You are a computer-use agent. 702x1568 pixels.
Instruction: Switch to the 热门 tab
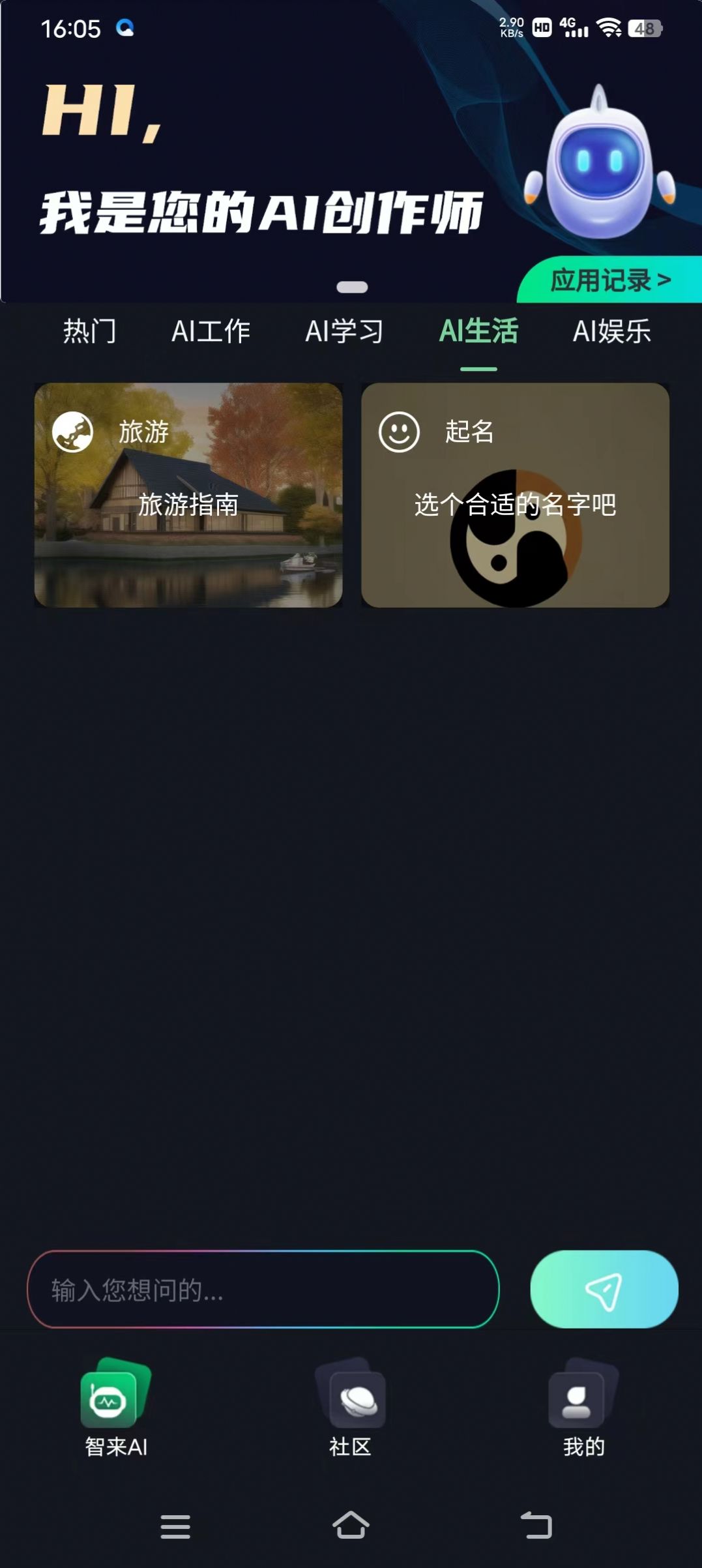pyautogui.click(x=89, y=332)
